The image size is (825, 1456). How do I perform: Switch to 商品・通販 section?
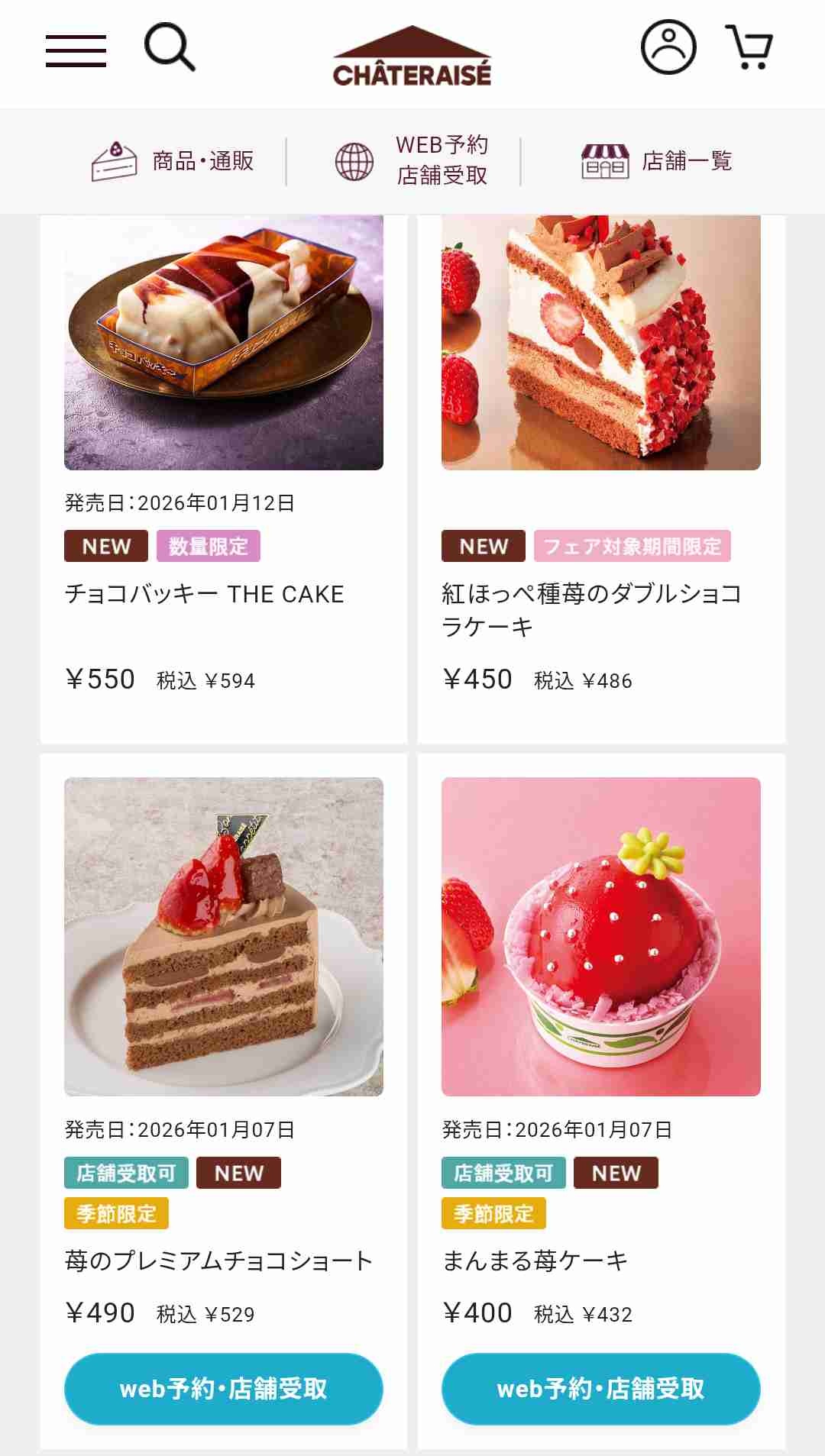[173, 161]
